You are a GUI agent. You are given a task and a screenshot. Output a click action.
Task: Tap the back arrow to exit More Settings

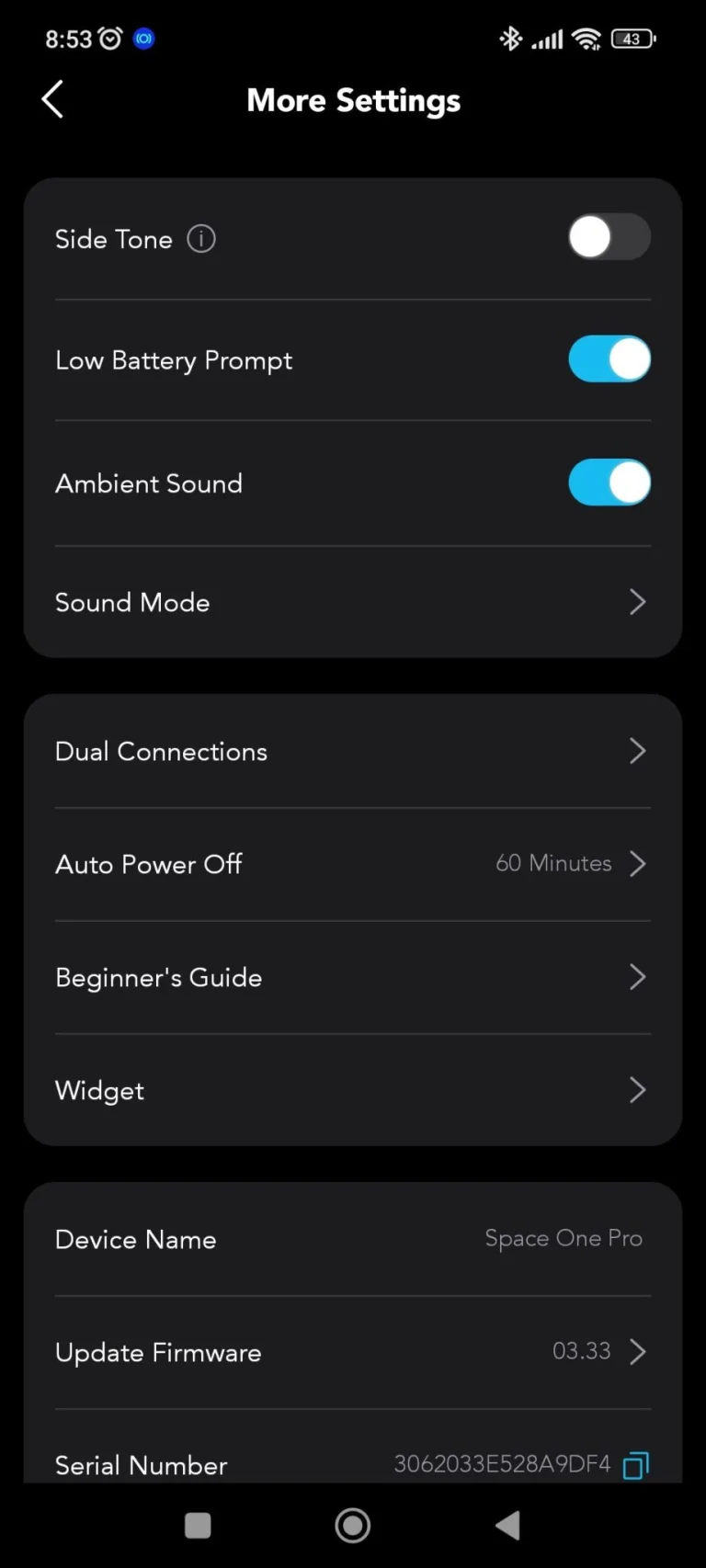click(x=51, y=99)
